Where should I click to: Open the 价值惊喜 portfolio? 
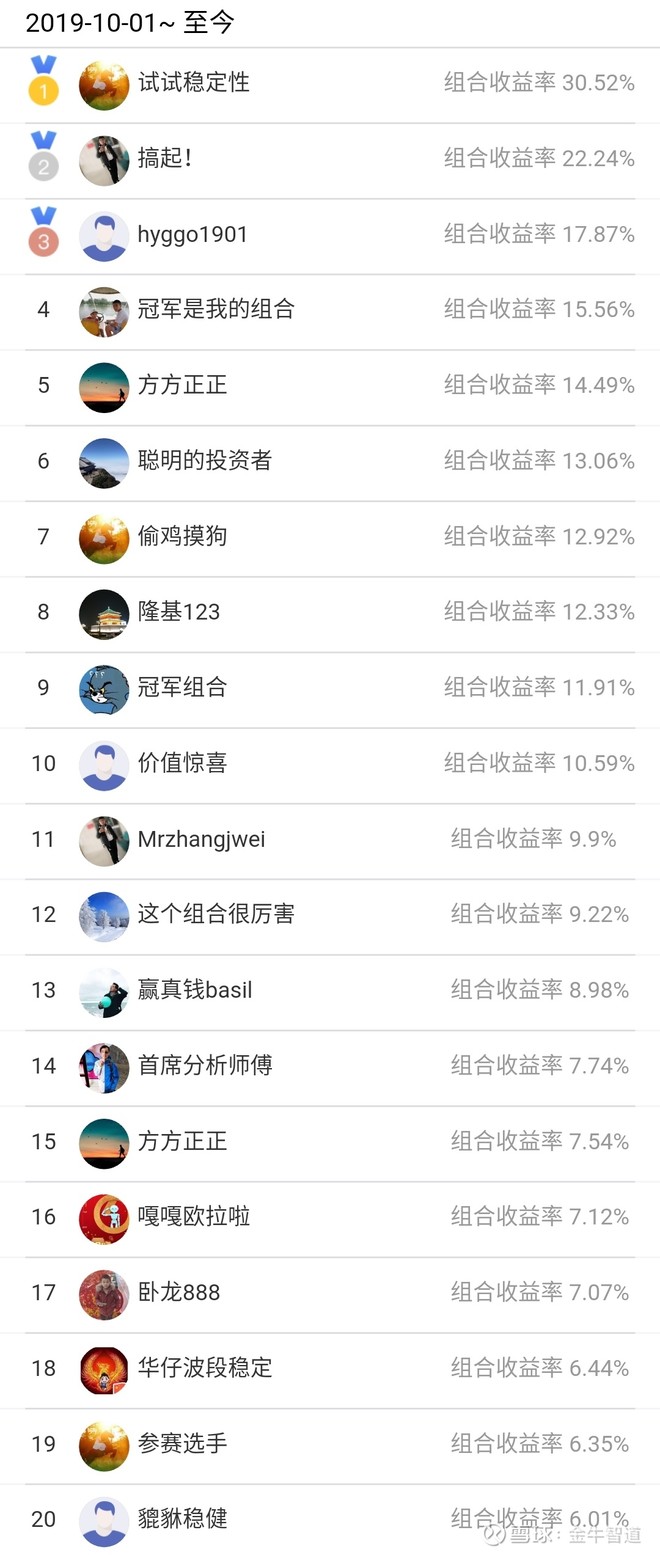(182, 763)
